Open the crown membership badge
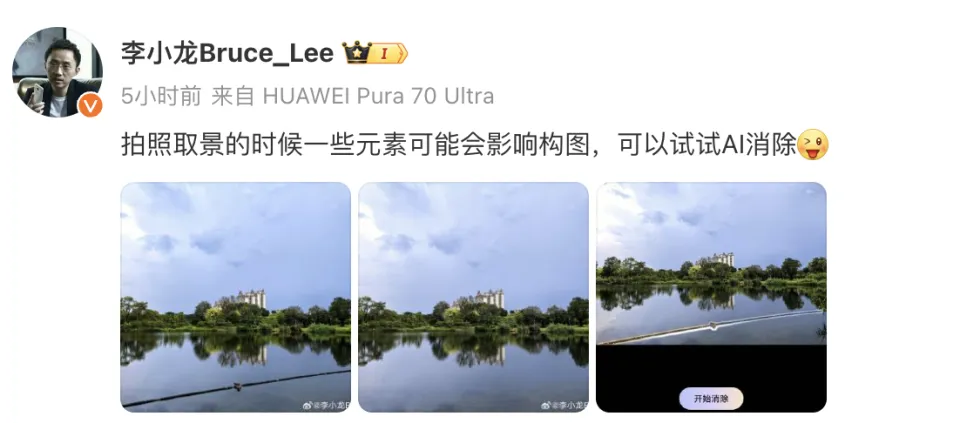The width and height of the screenshot is (960, 423). (373, 53)
